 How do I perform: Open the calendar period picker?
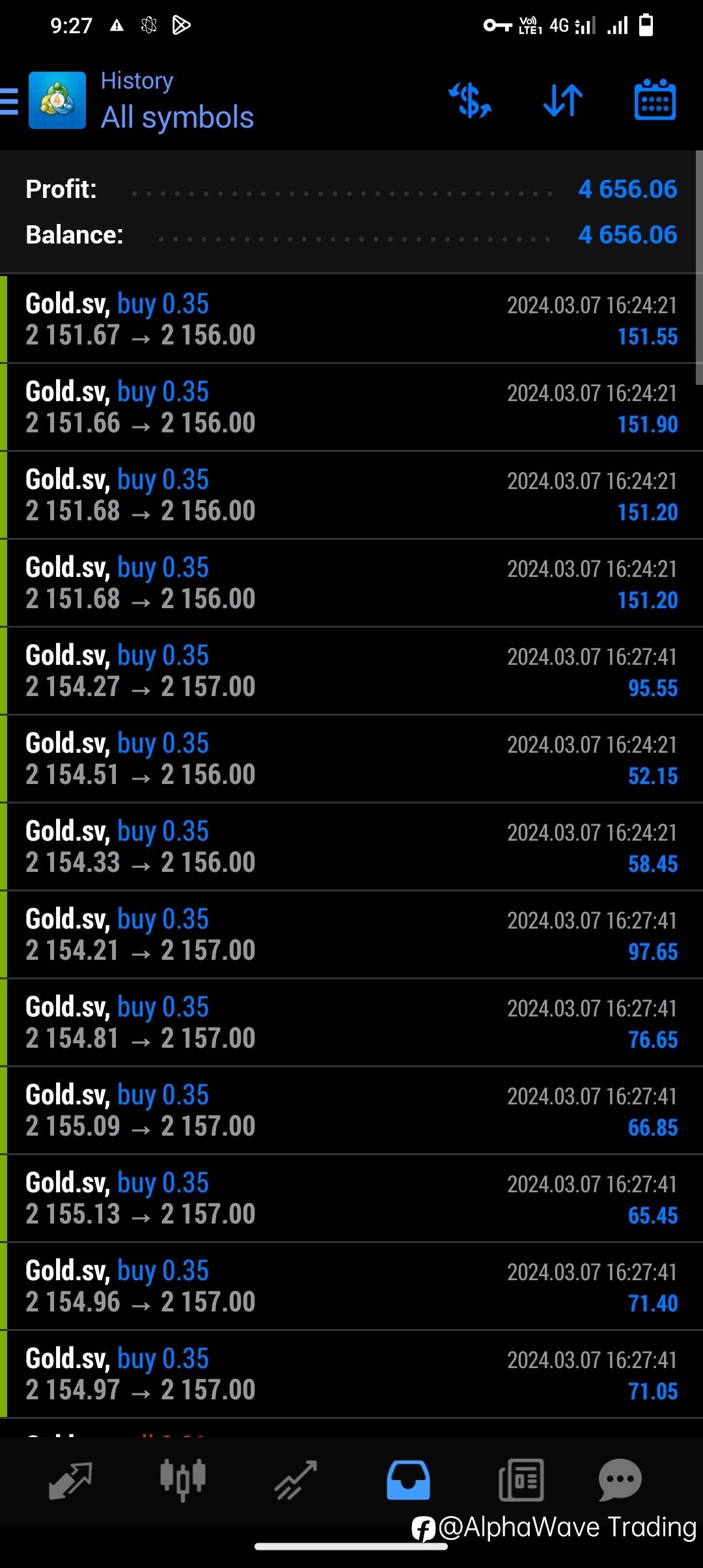[x=655, y=100]
